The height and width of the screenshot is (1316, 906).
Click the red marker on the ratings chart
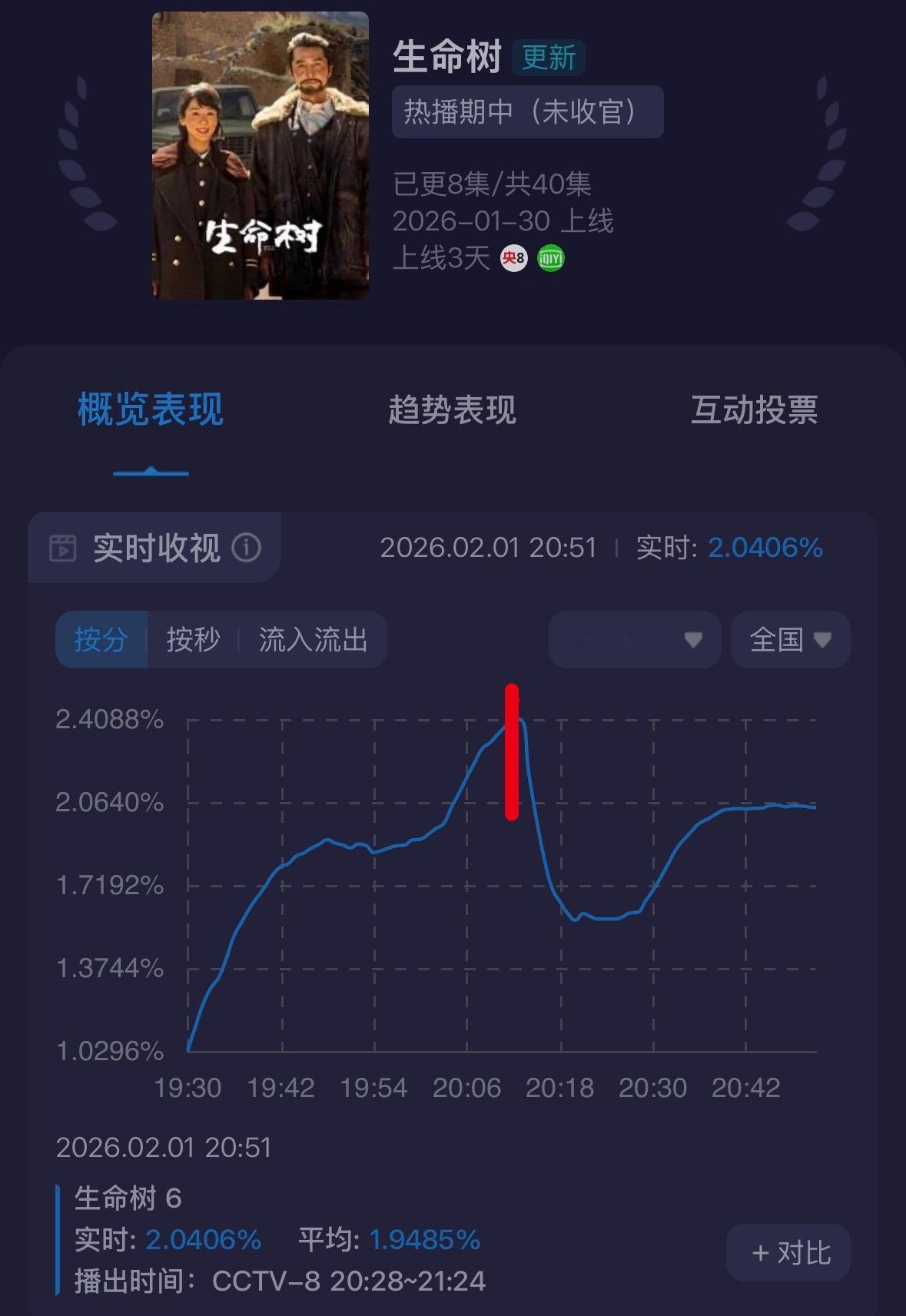(513, 753)
